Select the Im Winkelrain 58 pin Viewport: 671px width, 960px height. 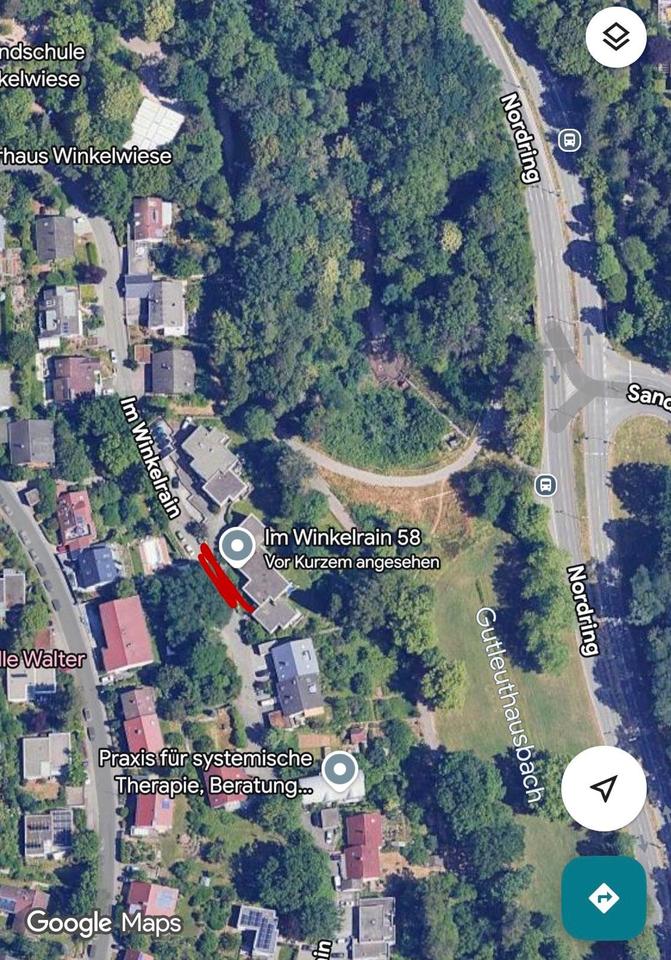(x=237, y=547)
